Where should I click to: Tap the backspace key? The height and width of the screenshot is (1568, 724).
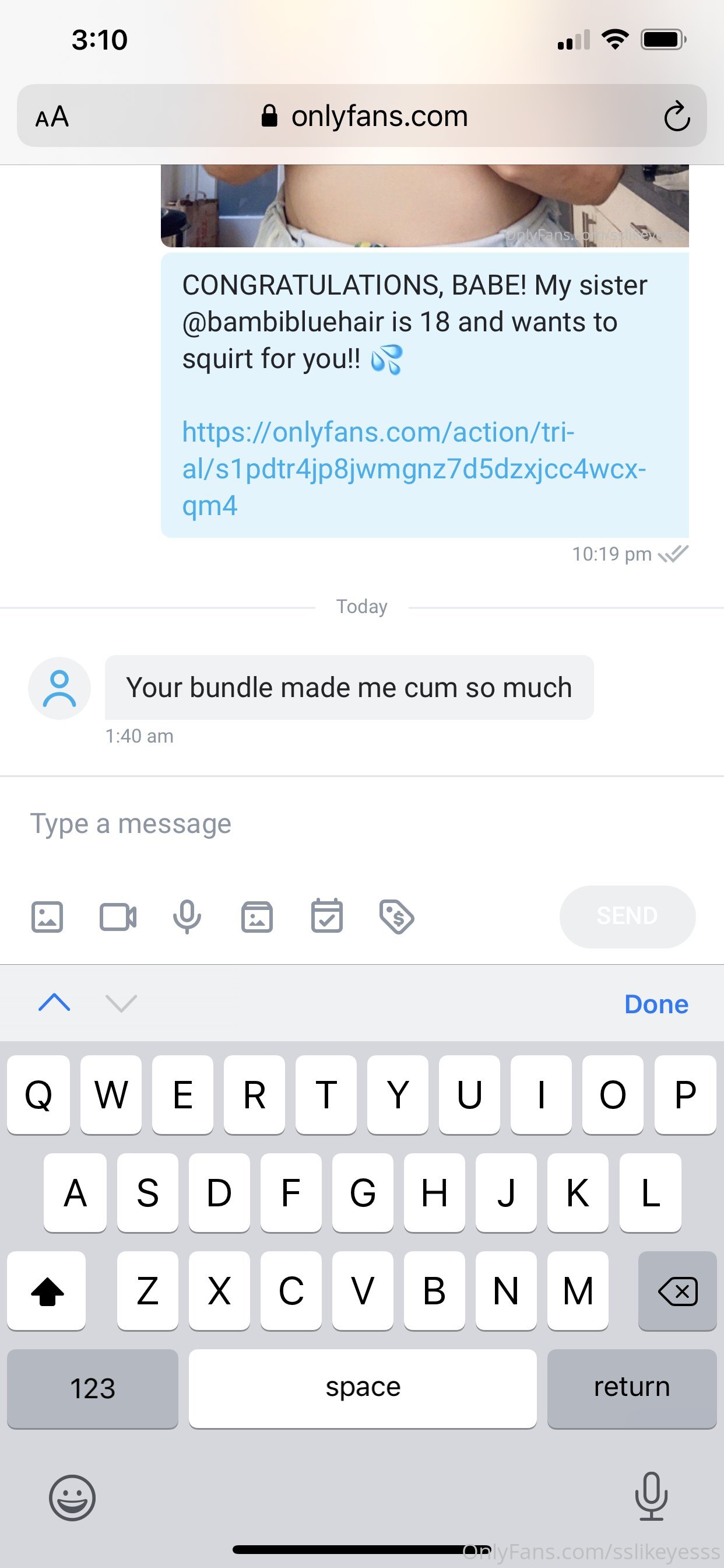pos(677,1290)
